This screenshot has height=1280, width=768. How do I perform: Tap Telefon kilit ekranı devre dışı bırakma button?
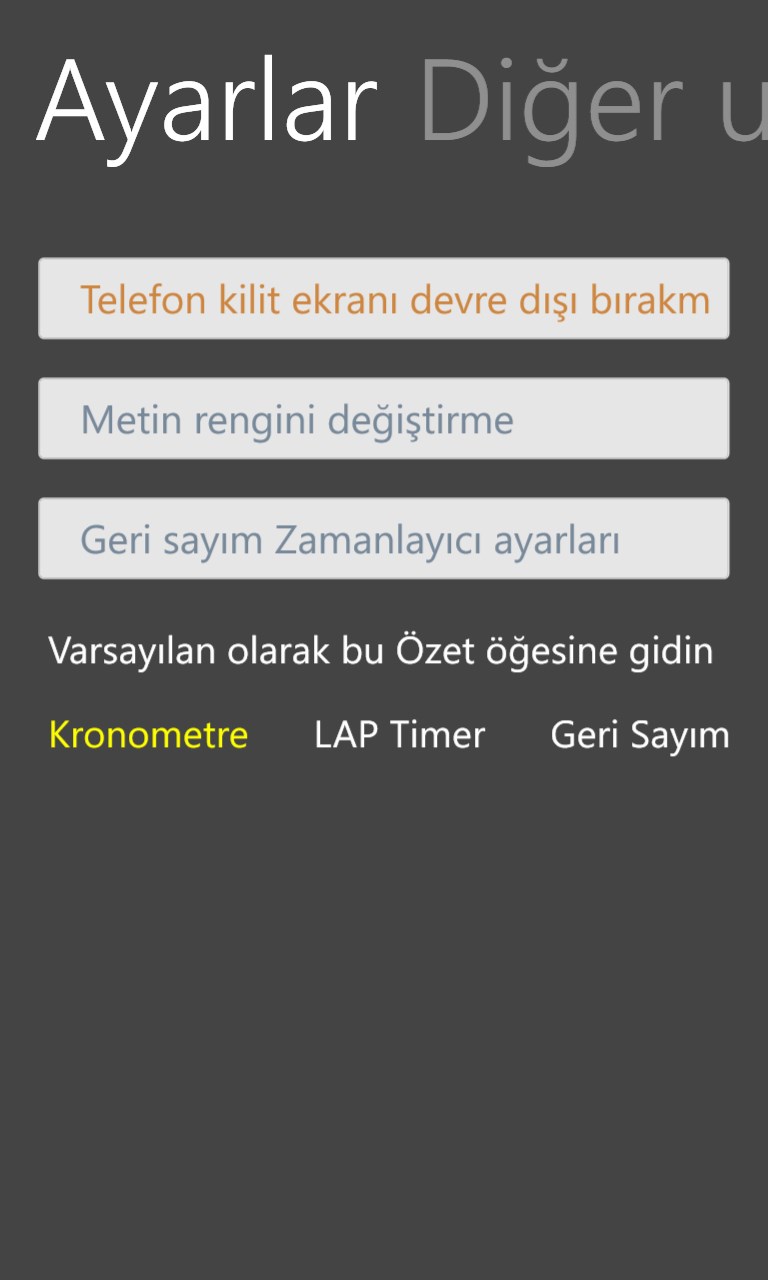coord(384,299)
